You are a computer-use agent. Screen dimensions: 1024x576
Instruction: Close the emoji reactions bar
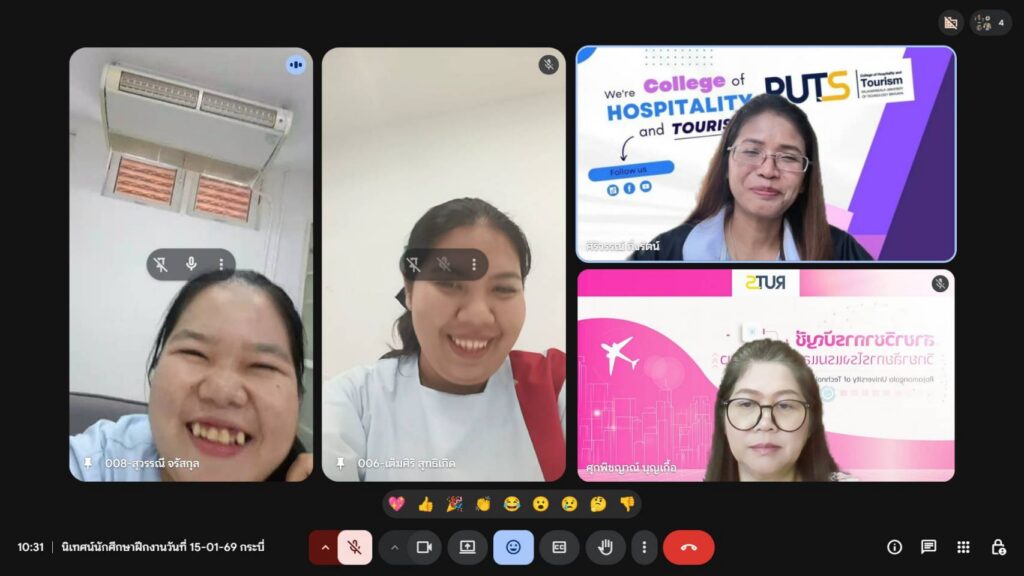pos(513,547)
